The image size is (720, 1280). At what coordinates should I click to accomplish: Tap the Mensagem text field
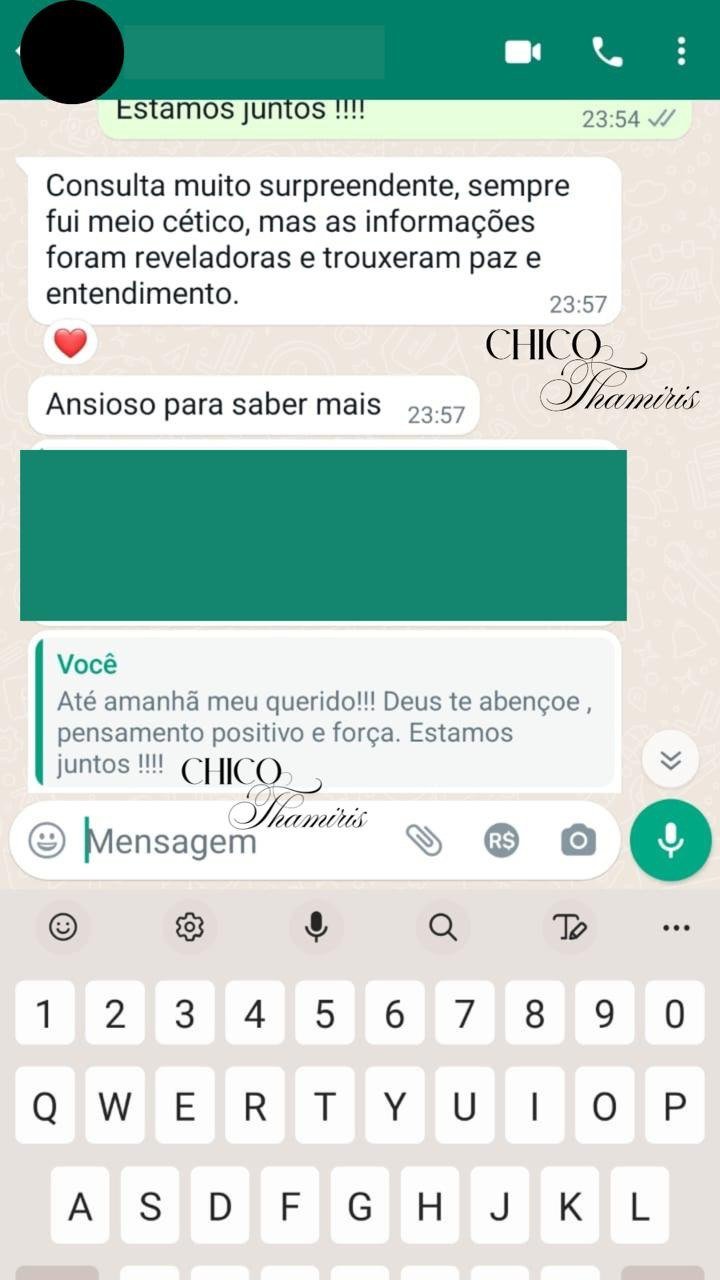(x=240, y=842)
